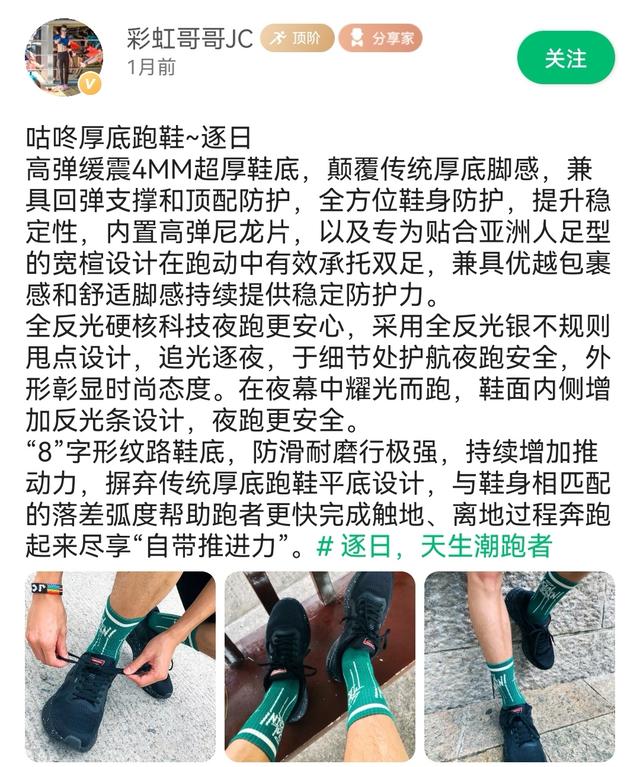Follow 彩虹哥哥JC with the 关注 button
Image resolution: width=640 pixels, height=767 pixels.
(x=565, y=58)
